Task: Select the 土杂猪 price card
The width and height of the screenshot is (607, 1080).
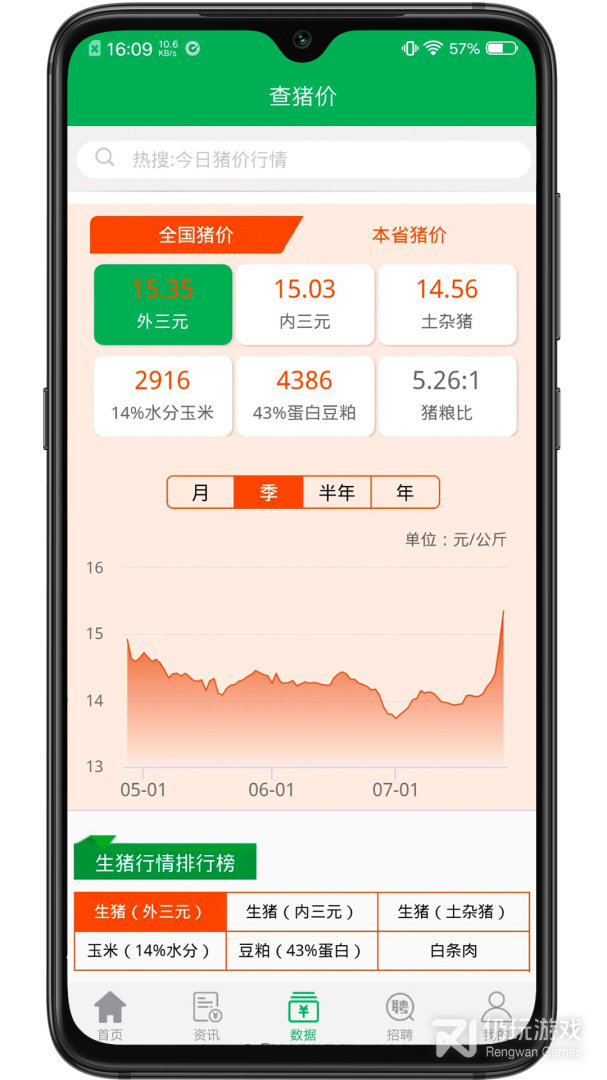Action: (x=447, y=304)
